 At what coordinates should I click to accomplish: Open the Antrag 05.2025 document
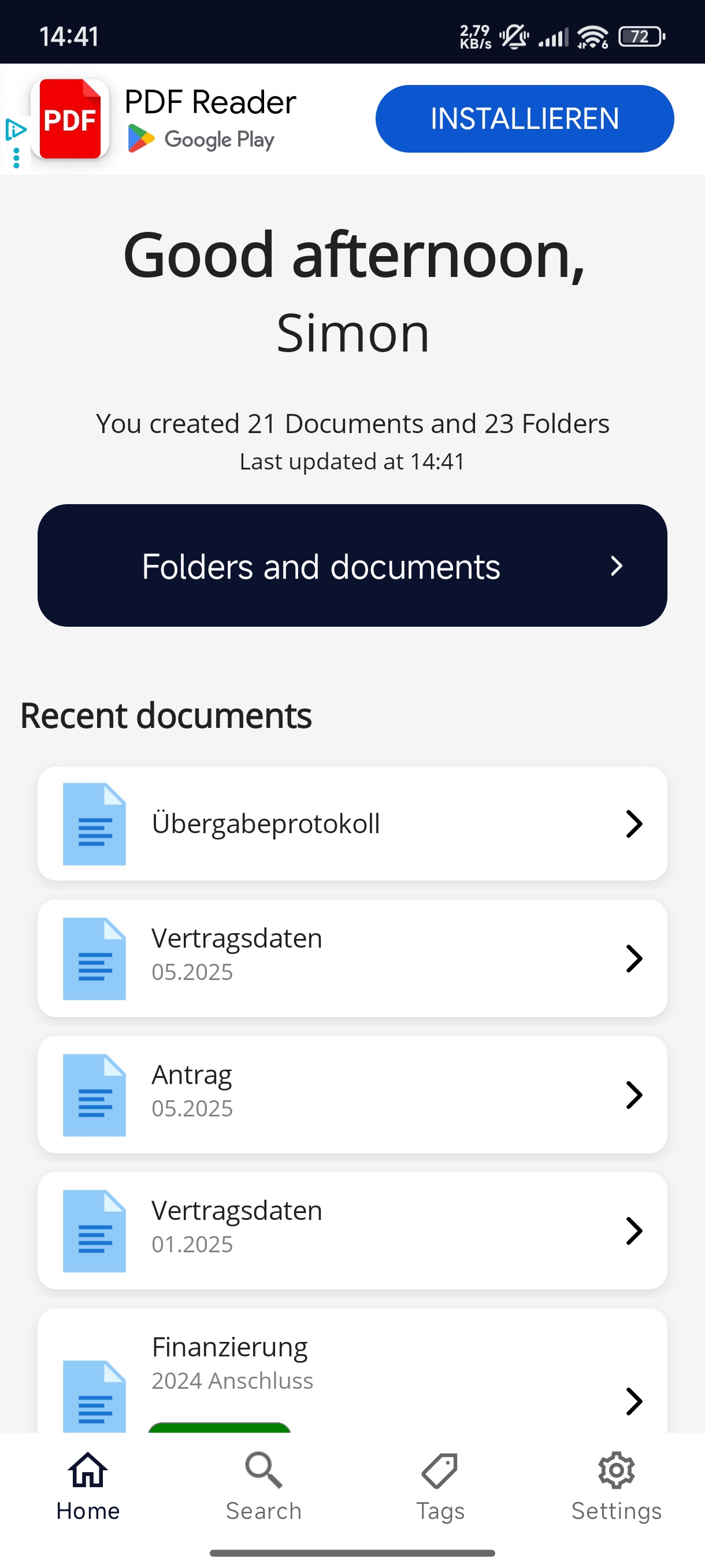(x=351, y=1094)
